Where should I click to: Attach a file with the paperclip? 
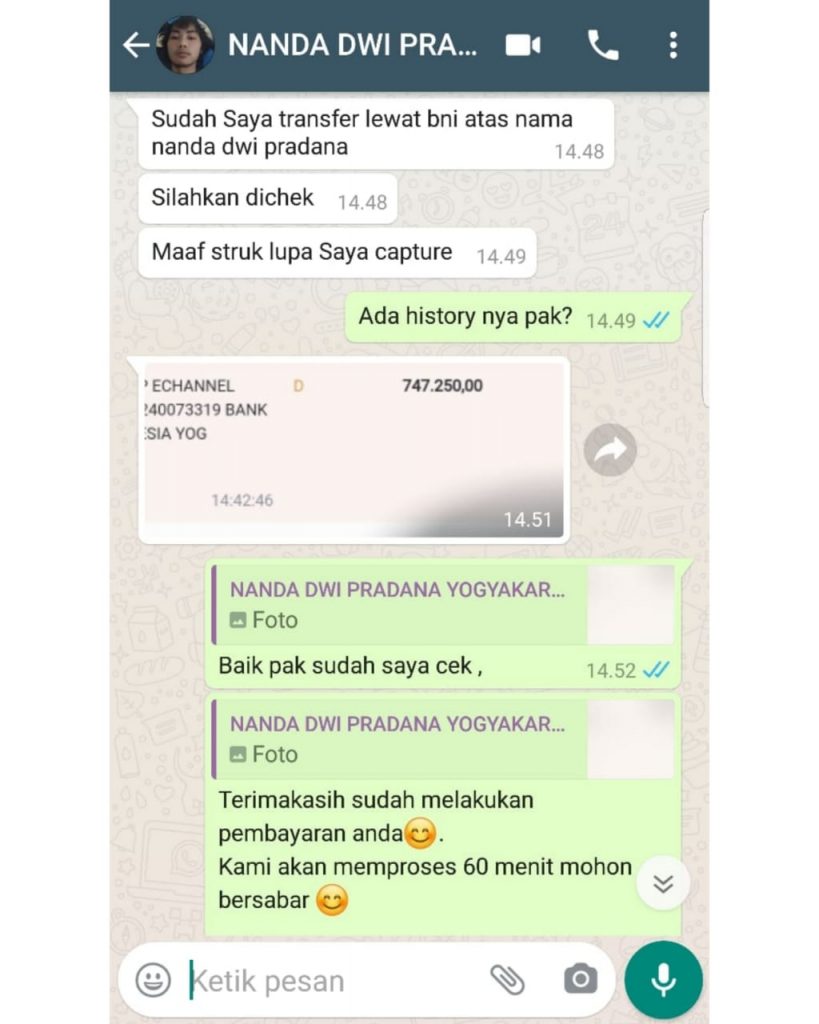508,980
